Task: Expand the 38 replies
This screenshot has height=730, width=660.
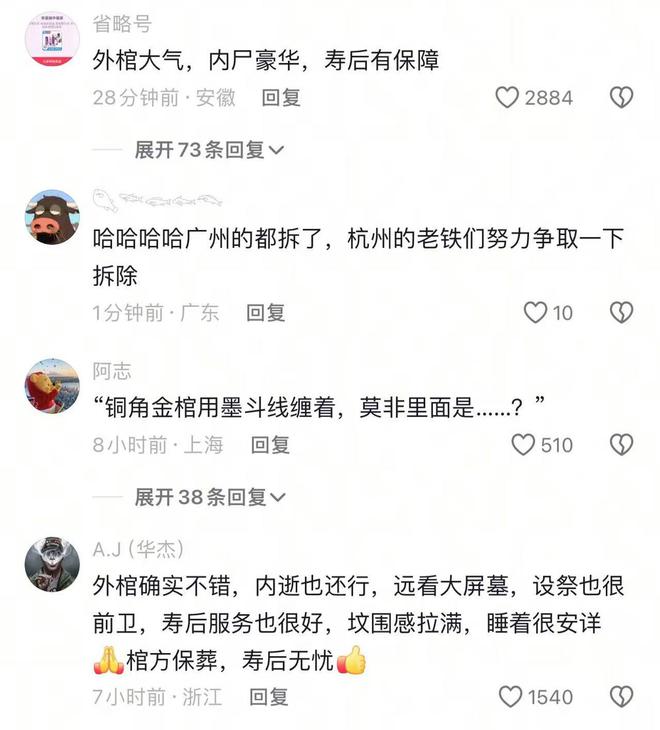Action: (x=209, y=497)
